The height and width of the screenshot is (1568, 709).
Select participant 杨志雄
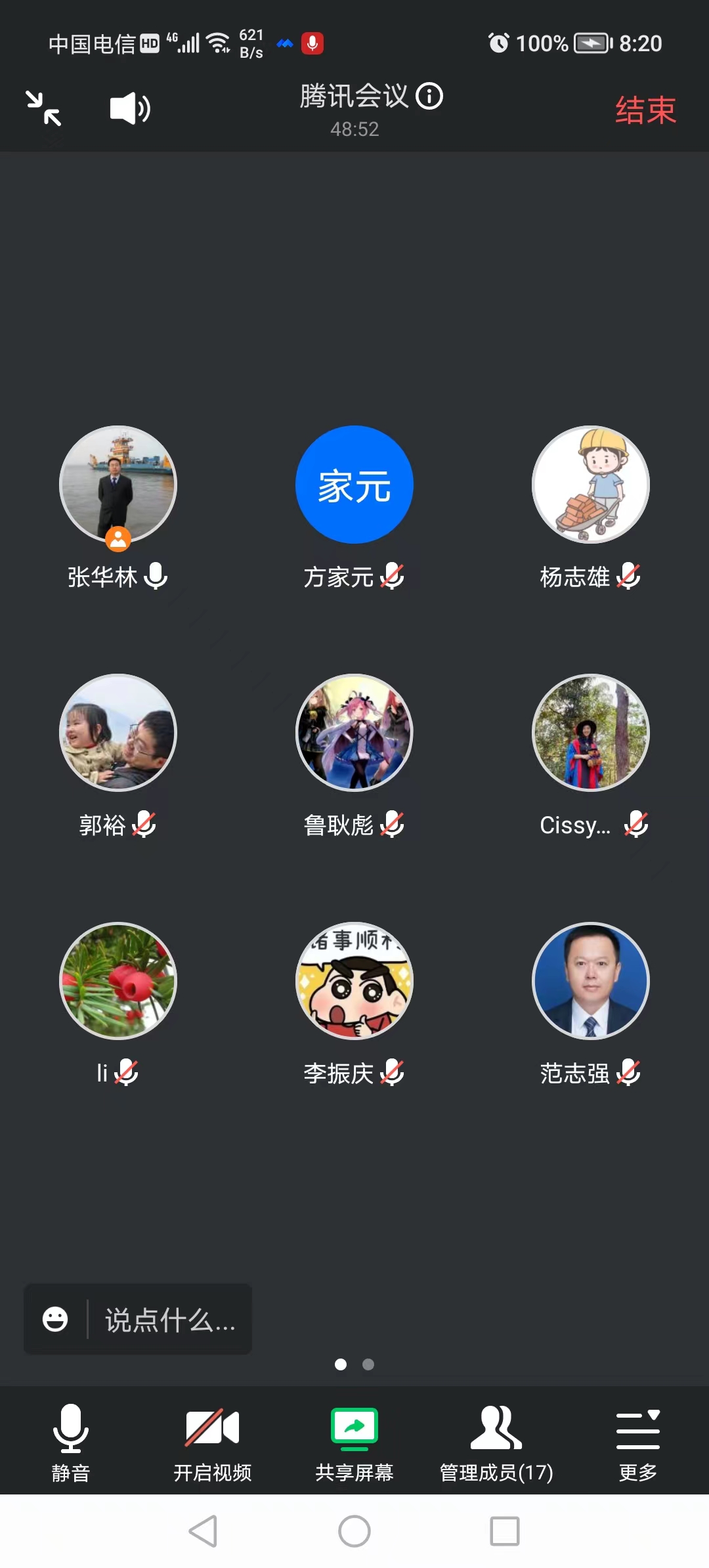click(x=591, y=485)
